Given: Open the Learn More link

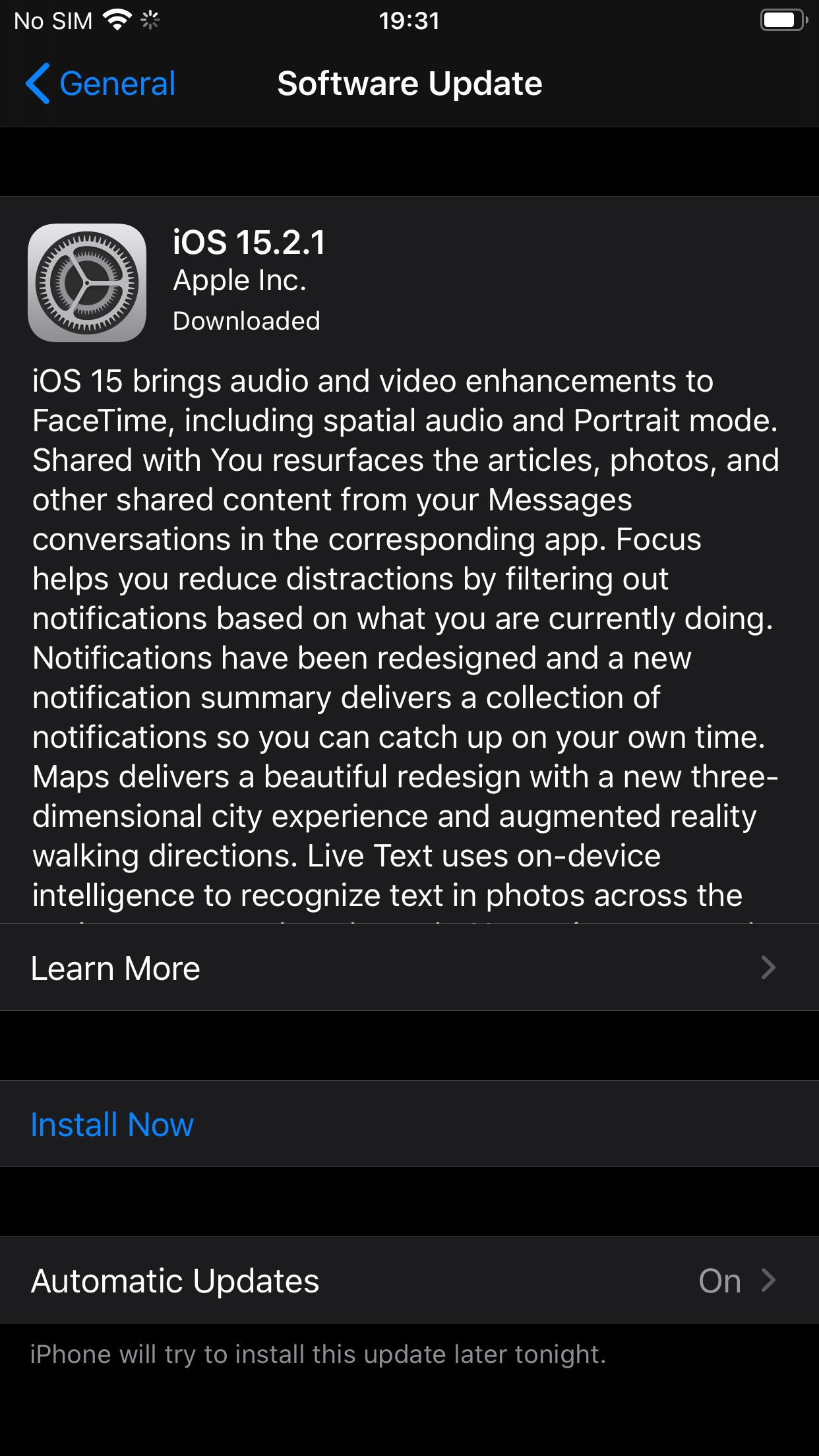Looking at the screenshot, I should pos(116,967).
